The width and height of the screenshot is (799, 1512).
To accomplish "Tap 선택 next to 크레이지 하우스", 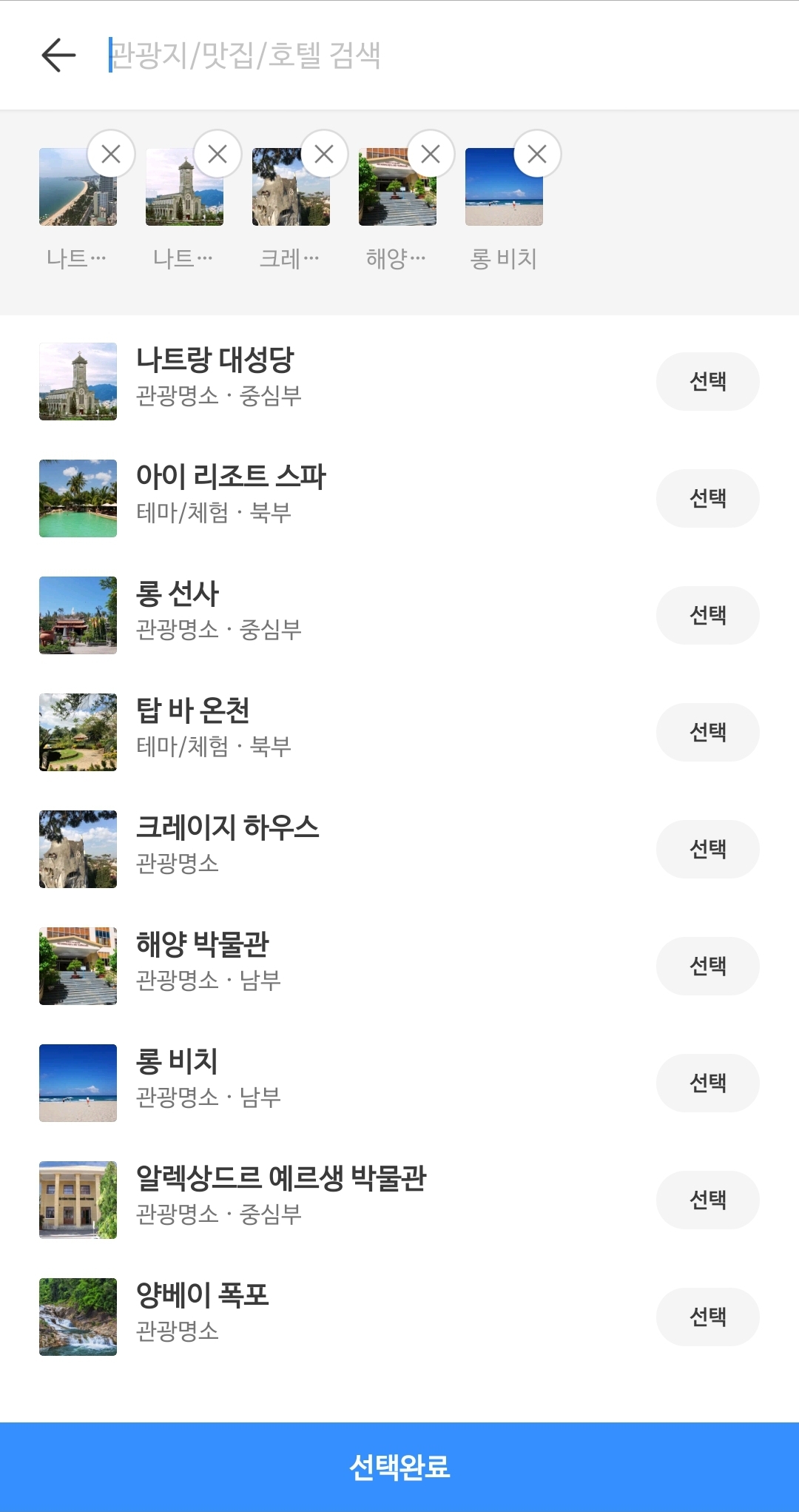I will coord(707,849).
